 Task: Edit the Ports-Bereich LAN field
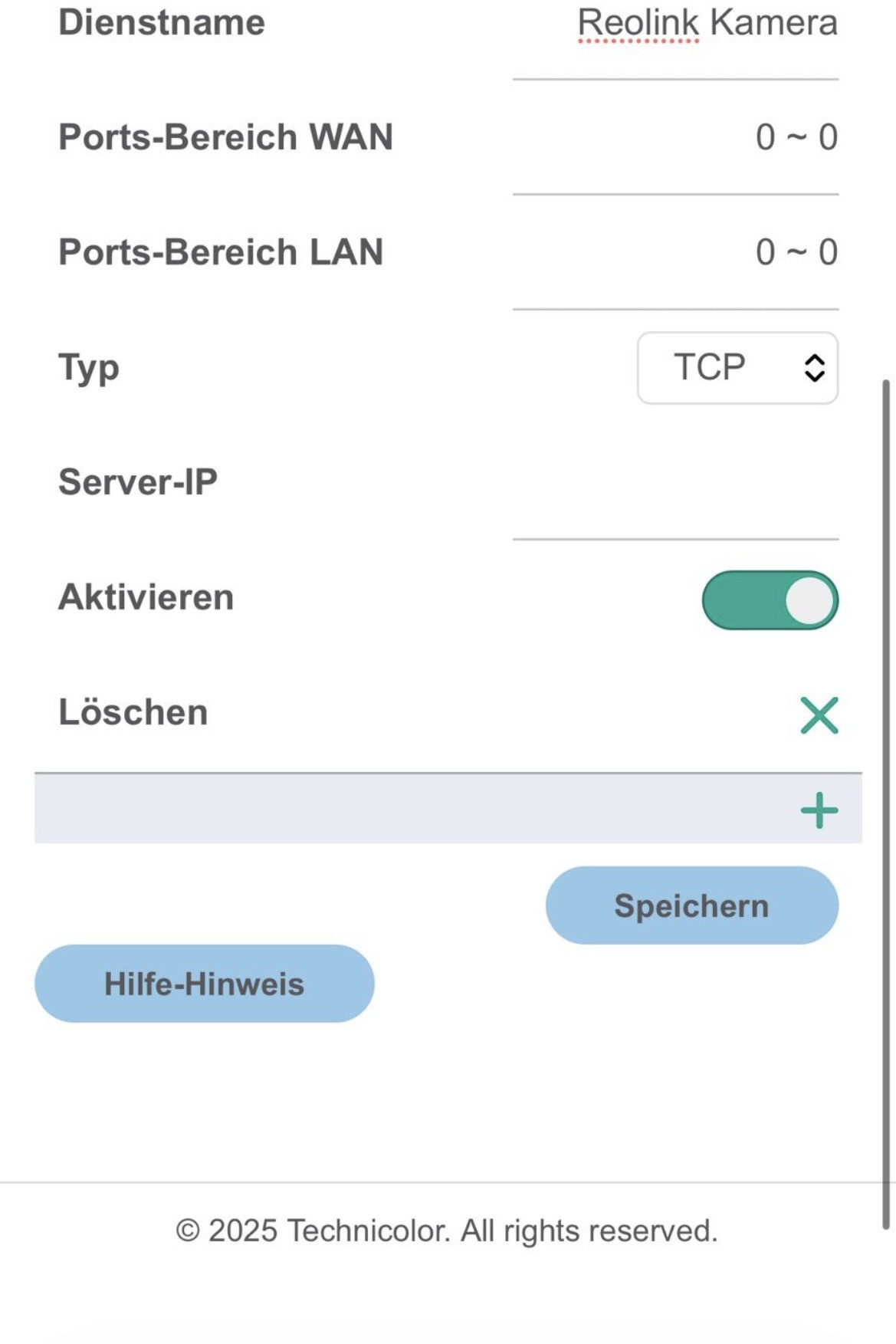[x=675, y=253]
